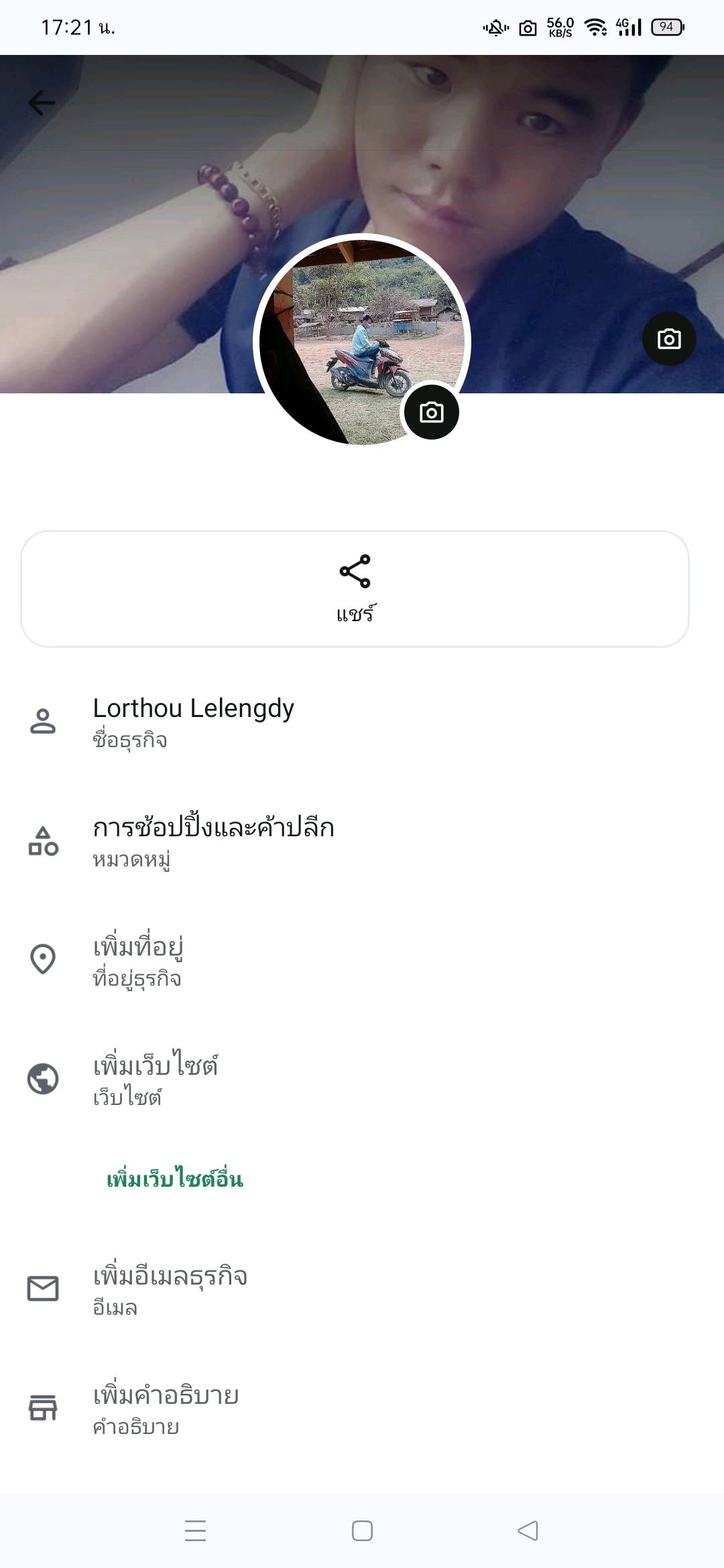The image size is (724, 1568).
Task: Go home using the system home button
Action: point(362,1530)
